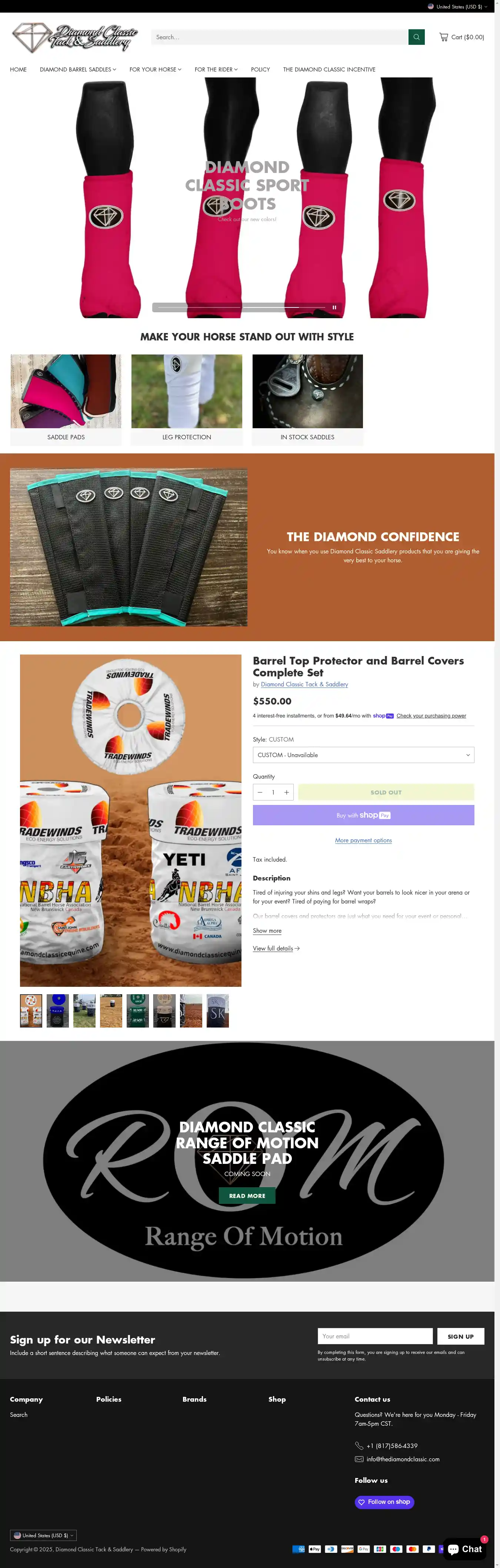Open The Diamond Classic Incentive page
This screenshot has width=500, height=1568.
coord(329,69)
